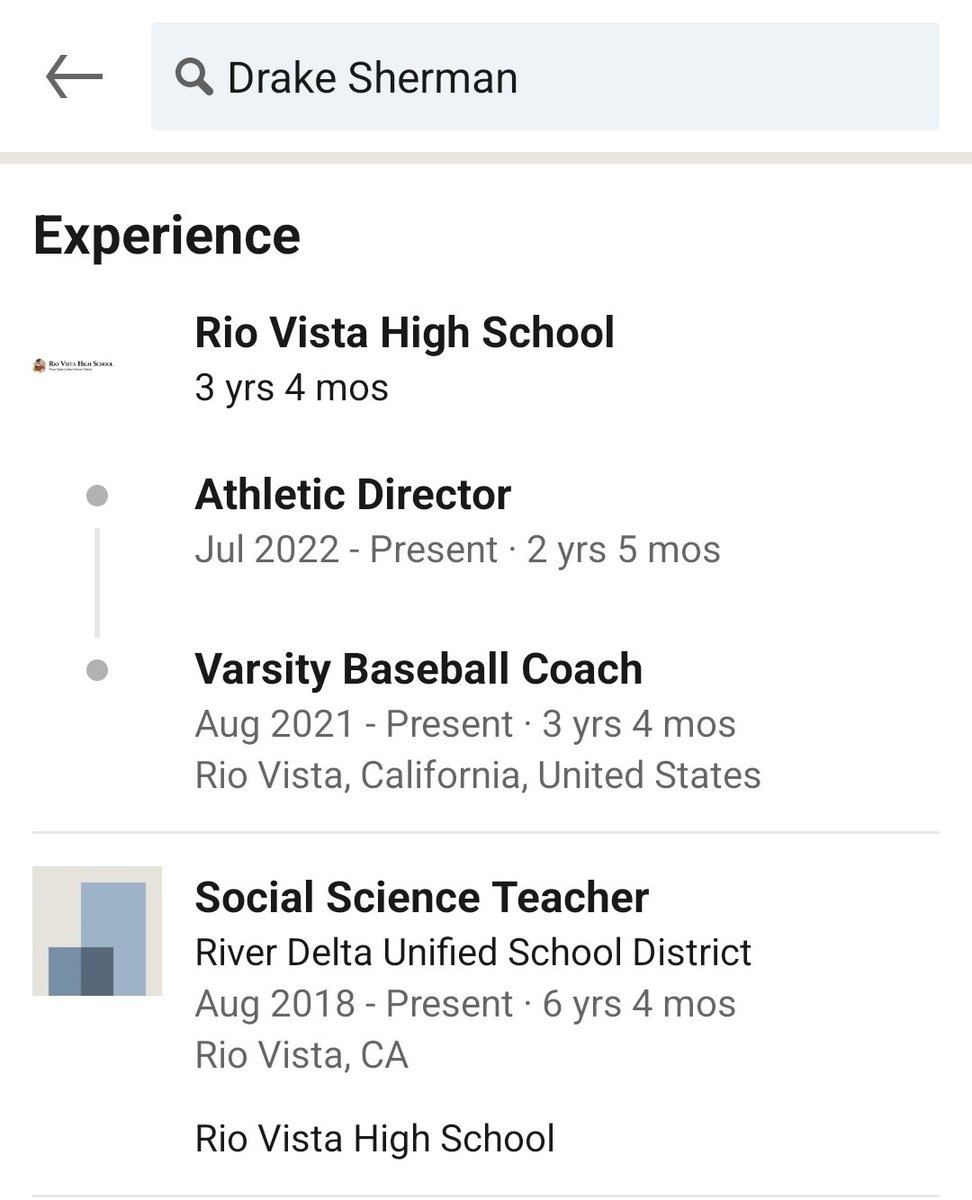The width and height of the screenshot is (972, 1200).
Task: Tap the Drake Sherman search field
Action: tap(545, 77)
